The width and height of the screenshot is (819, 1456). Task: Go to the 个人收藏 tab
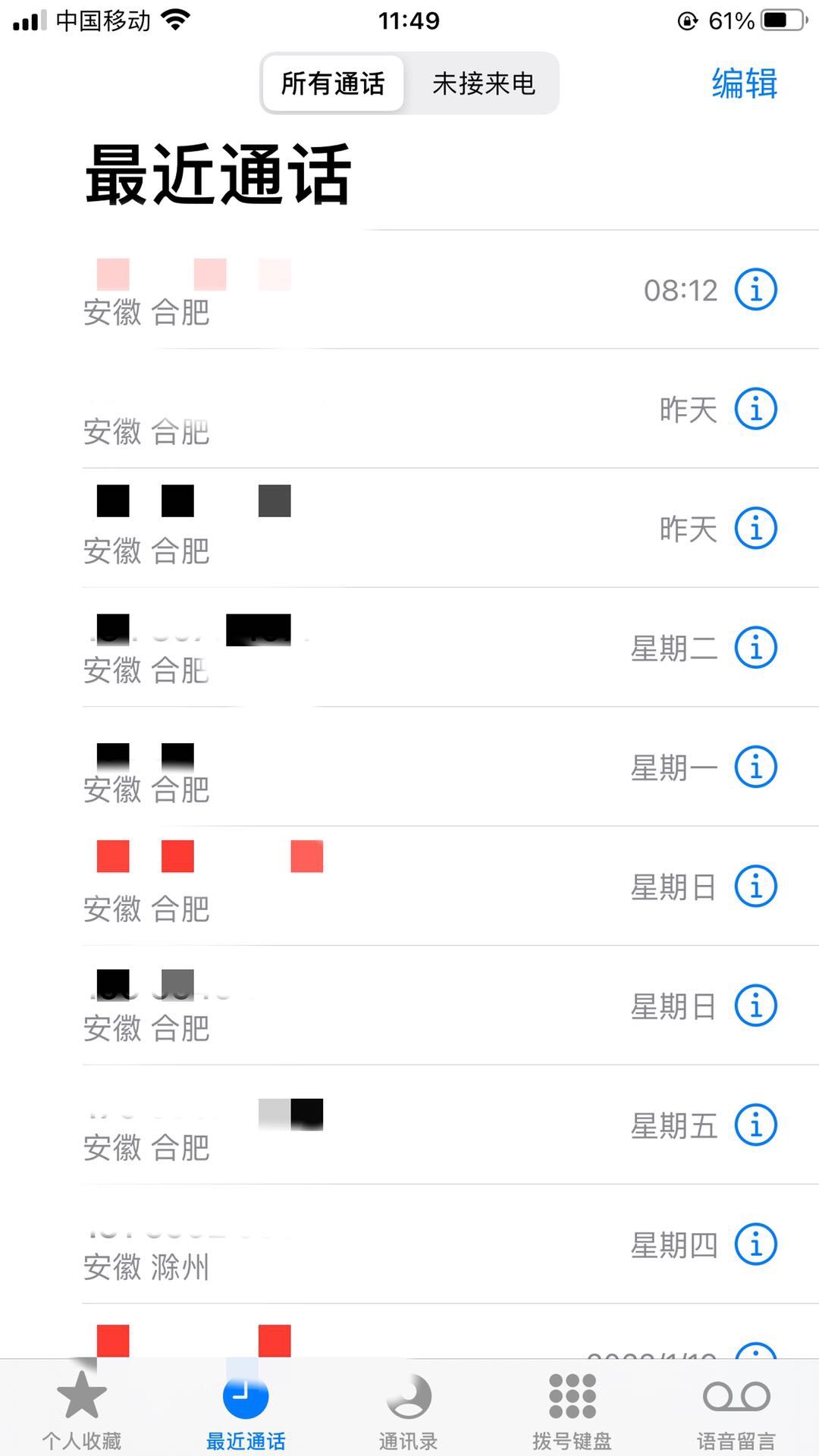pyautogui.click(x=82, y=1410)
